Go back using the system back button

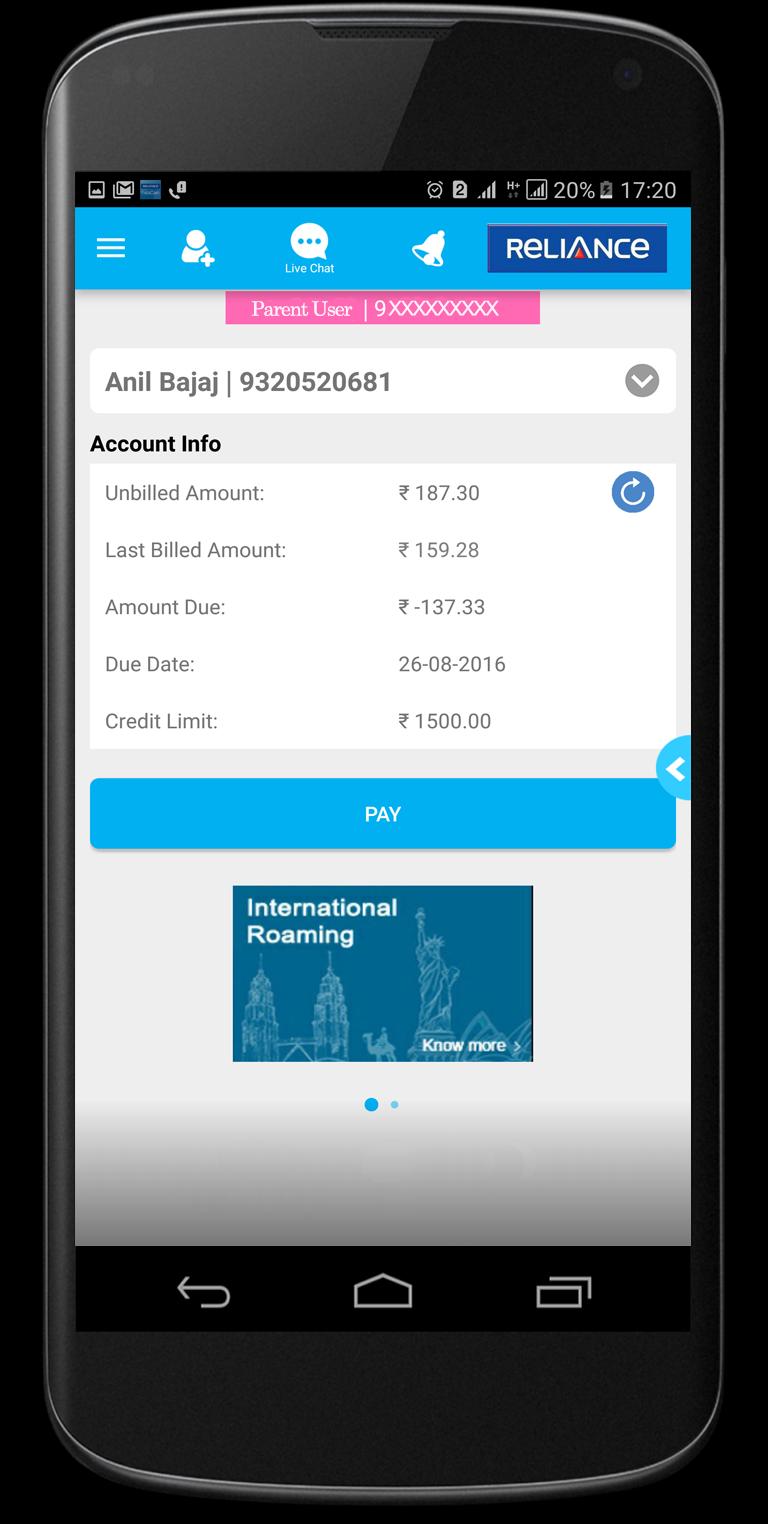tap(204, 1291)
